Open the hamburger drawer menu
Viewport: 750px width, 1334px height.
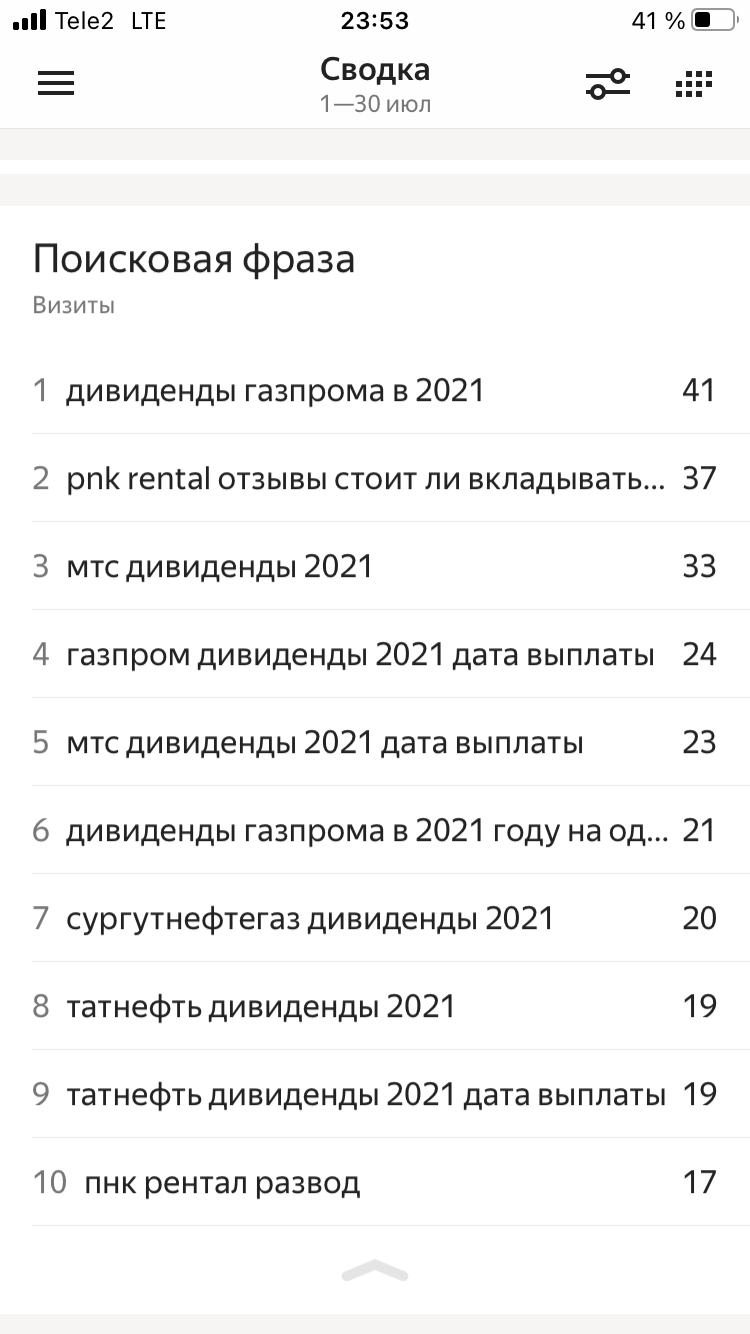click(56, 84)
